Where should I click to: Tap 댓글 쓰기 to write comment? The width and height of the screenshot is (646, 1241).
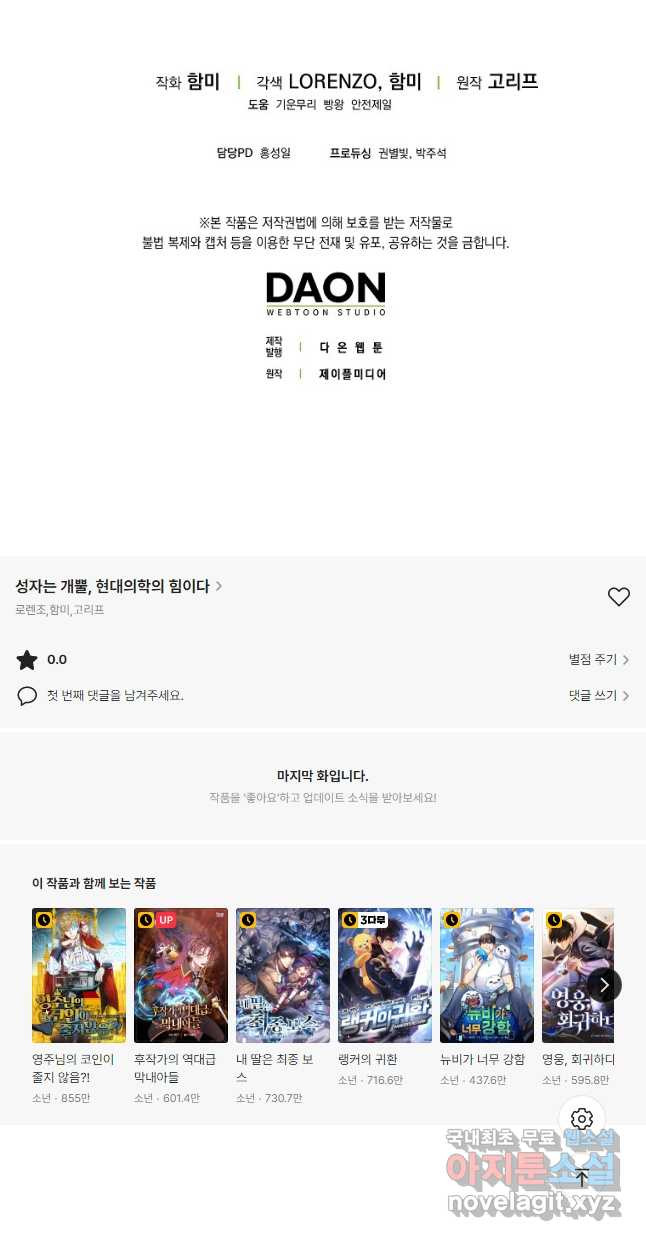(x=598, y=696)
